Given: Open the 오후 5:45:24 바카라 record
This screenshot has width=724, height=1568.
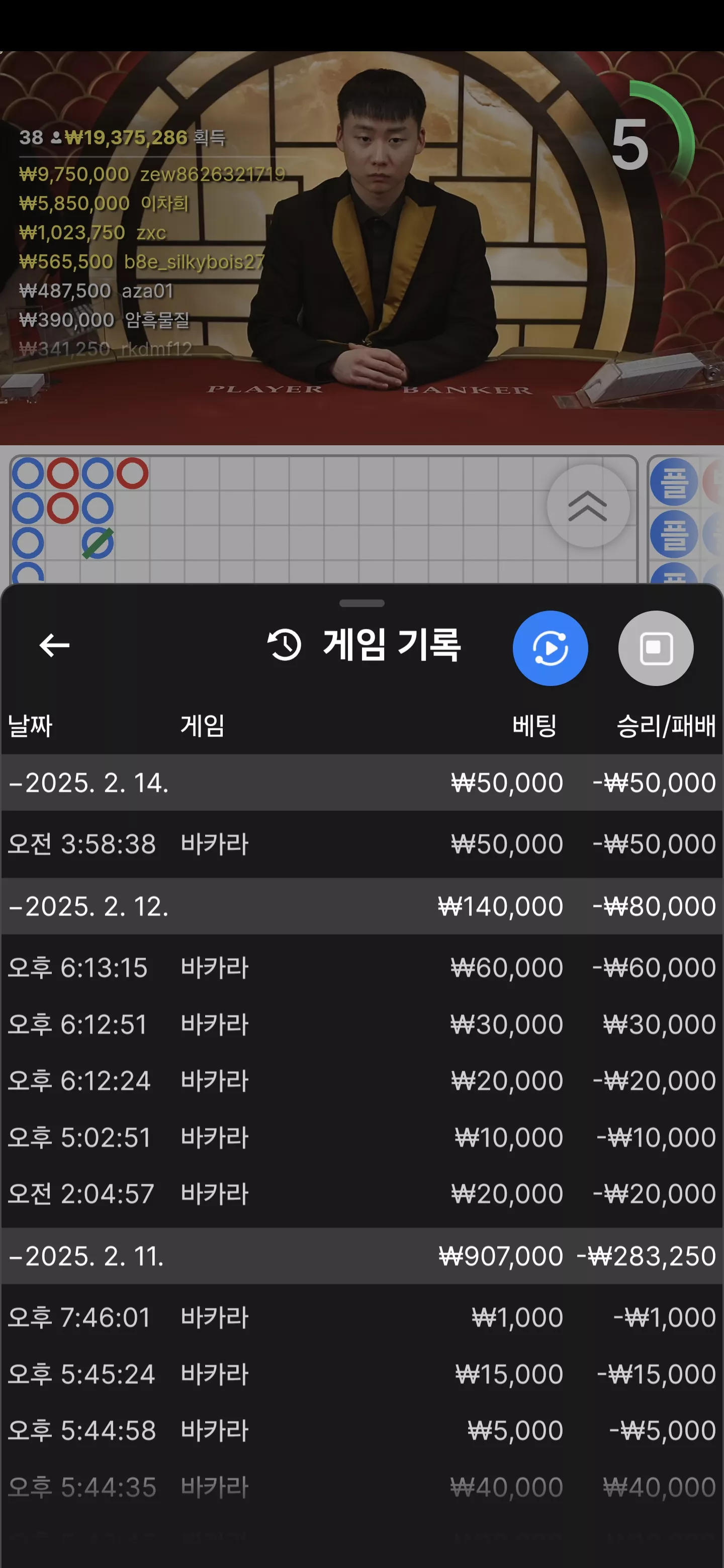Looking at the screenshot, I should (x=361, y=1375).
